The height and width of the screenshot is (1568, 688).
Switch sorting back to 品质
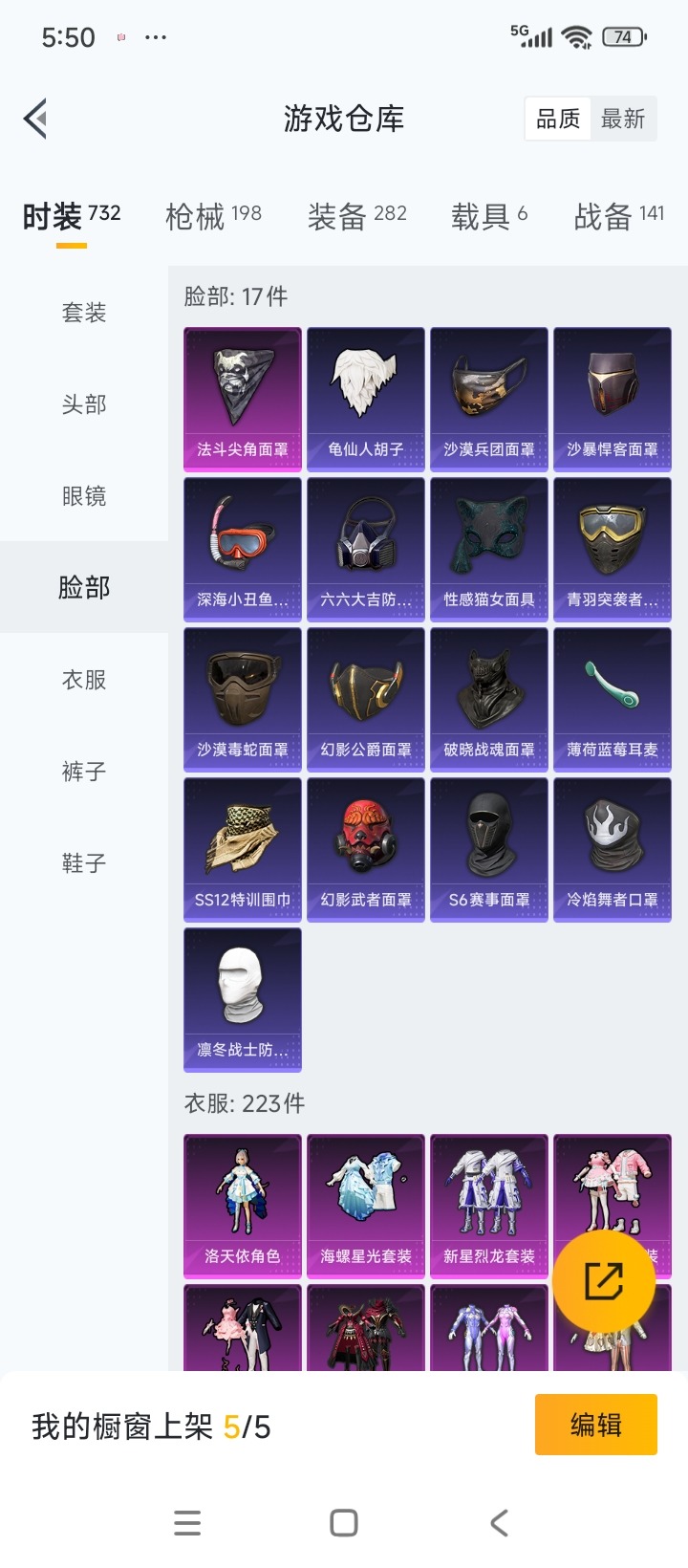(x=557, y=119)
